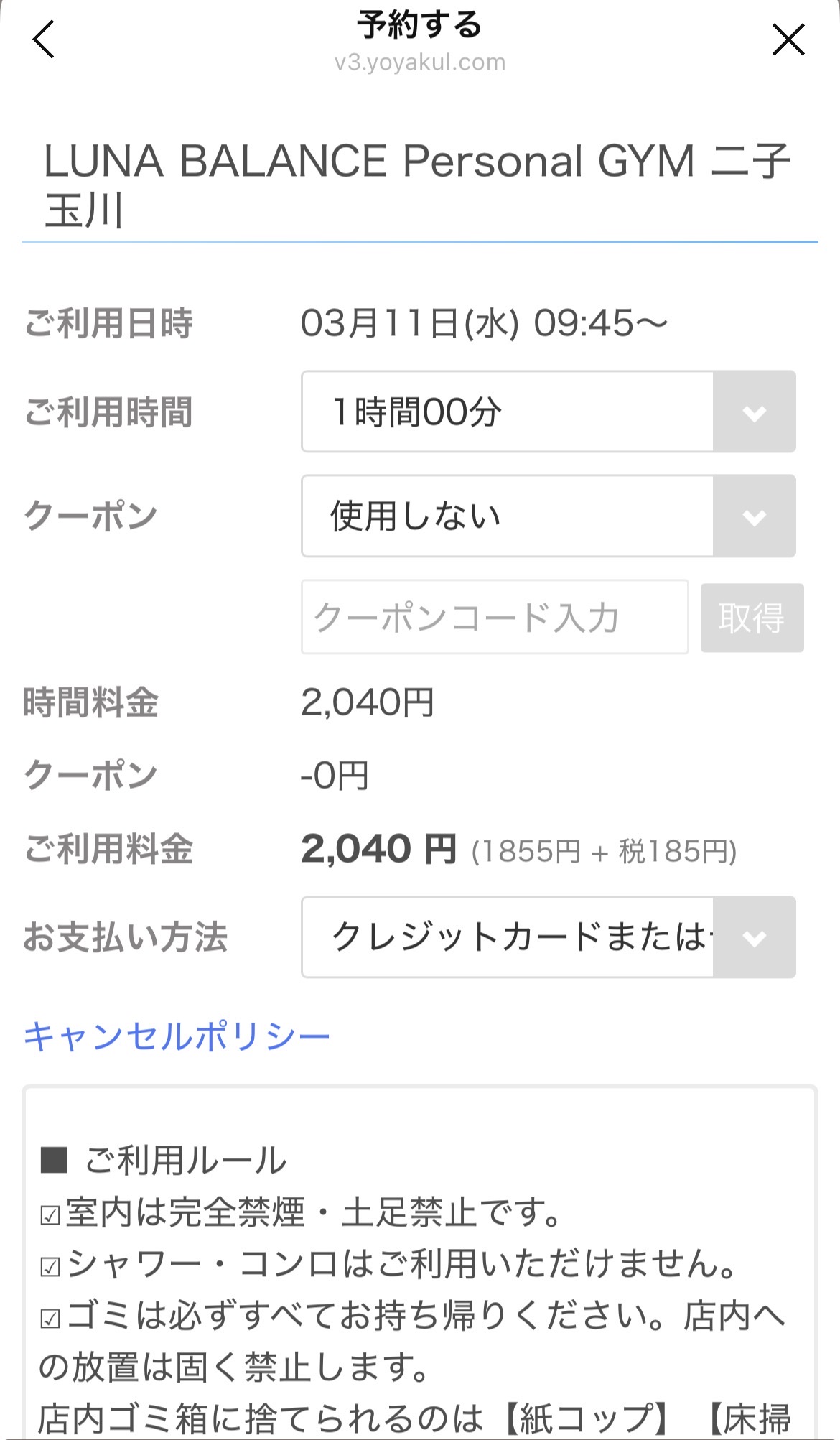
Task: Open the キャンセルポリシー link
Action: pos(177,1036)
